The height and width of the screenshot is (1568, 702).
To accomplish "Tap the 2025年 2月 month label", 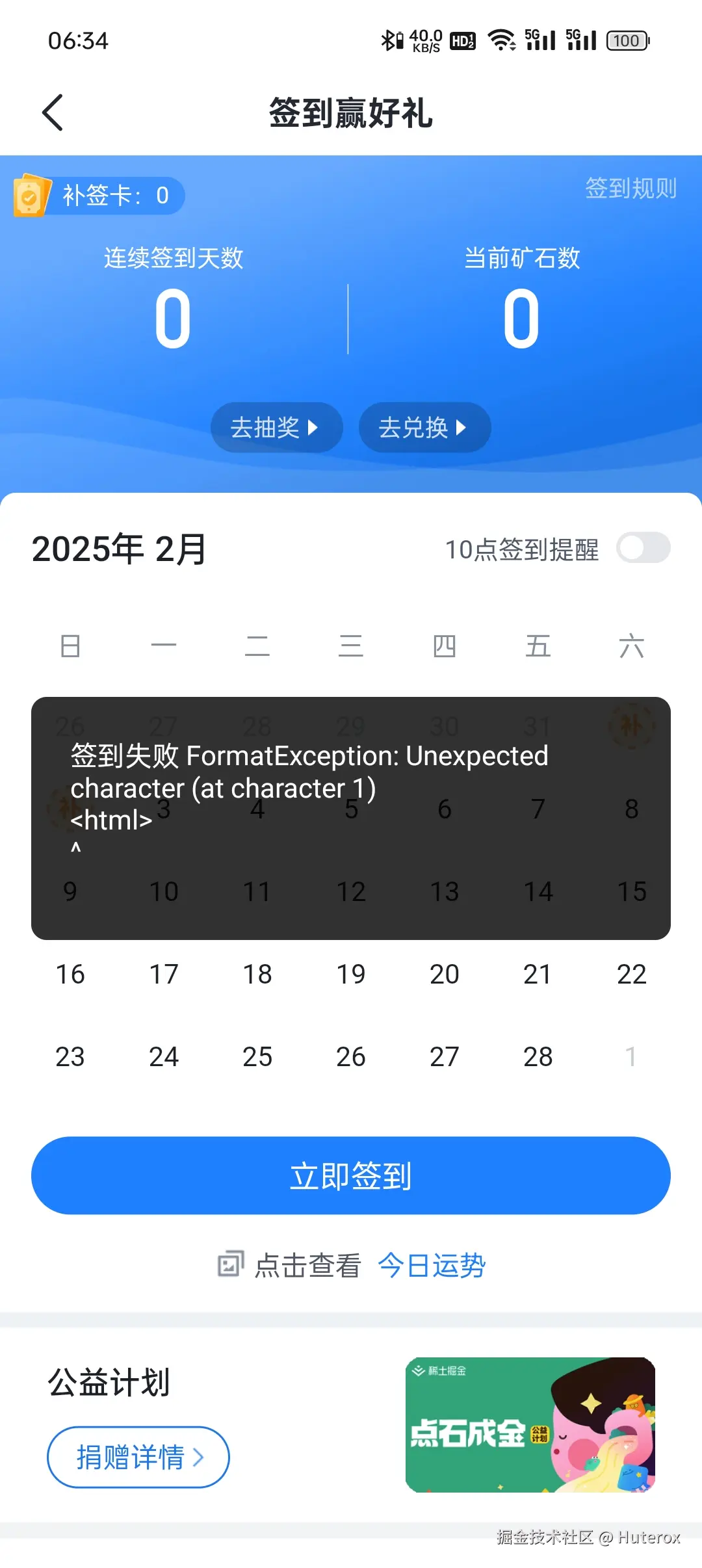I will (x=118, y=548).
